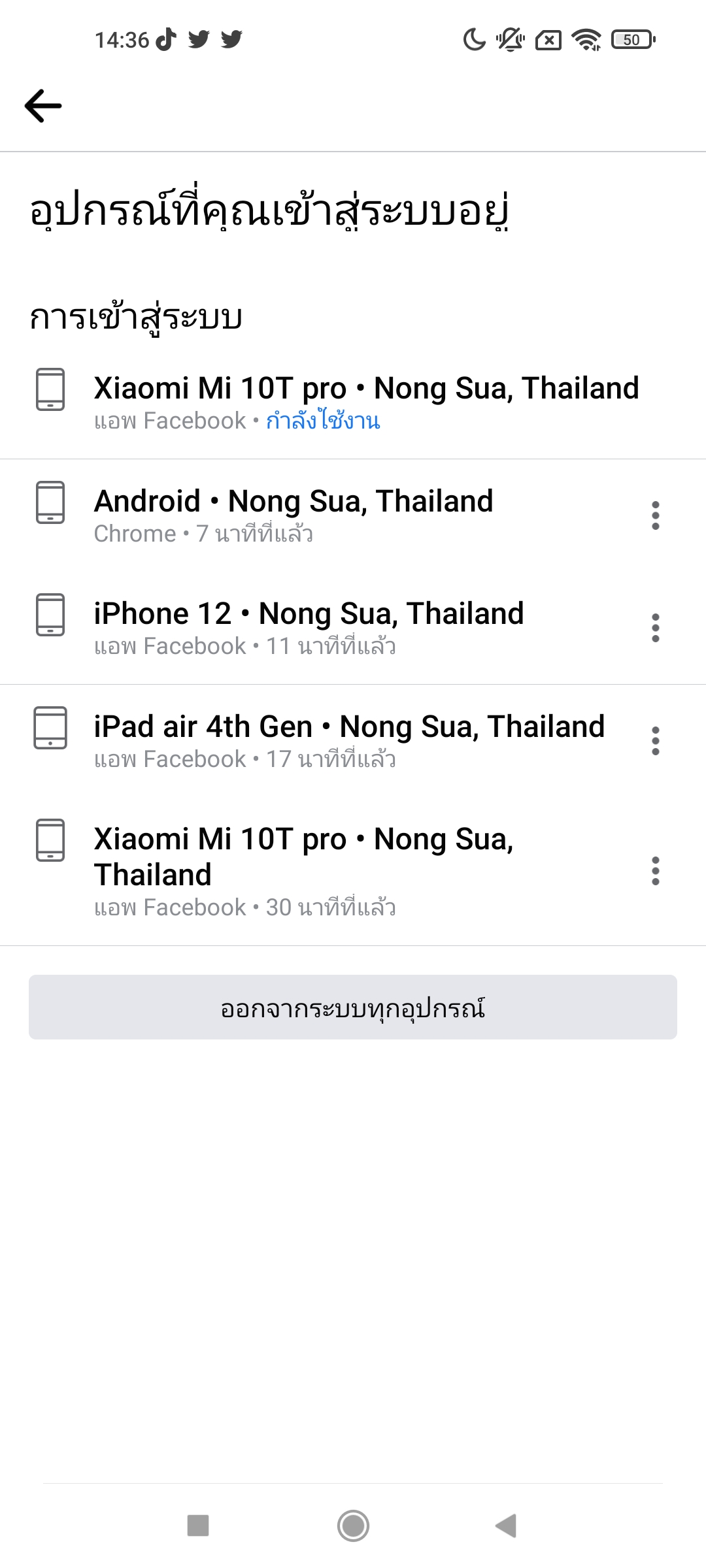This screenshot has height=1568, width=706.
Task: Tap ออกจากระบบทุกอุปกรณ์ button
Action: coord(353,1007)
